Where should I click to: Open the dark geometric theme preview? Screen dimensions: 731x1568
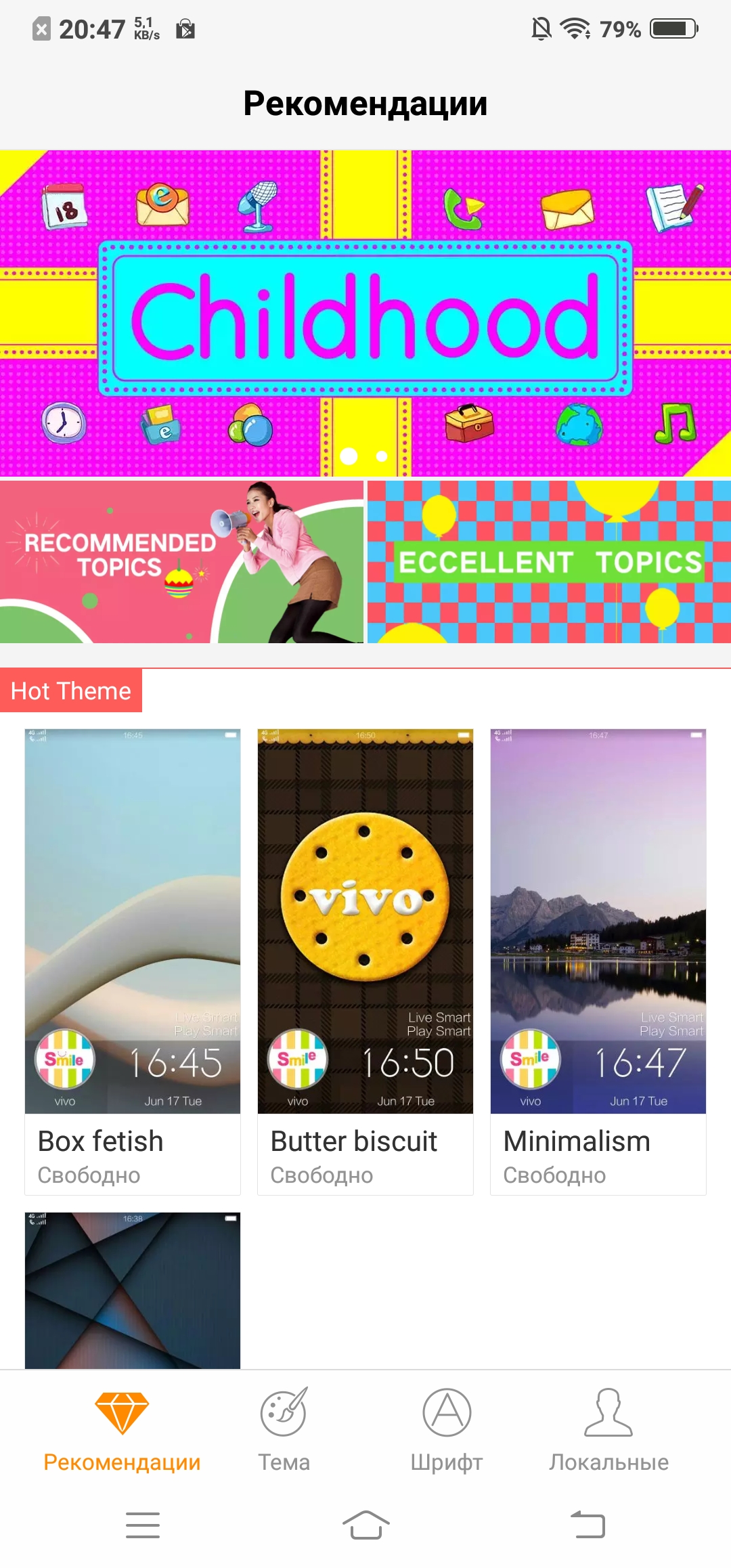click(x=133, y=1290)
